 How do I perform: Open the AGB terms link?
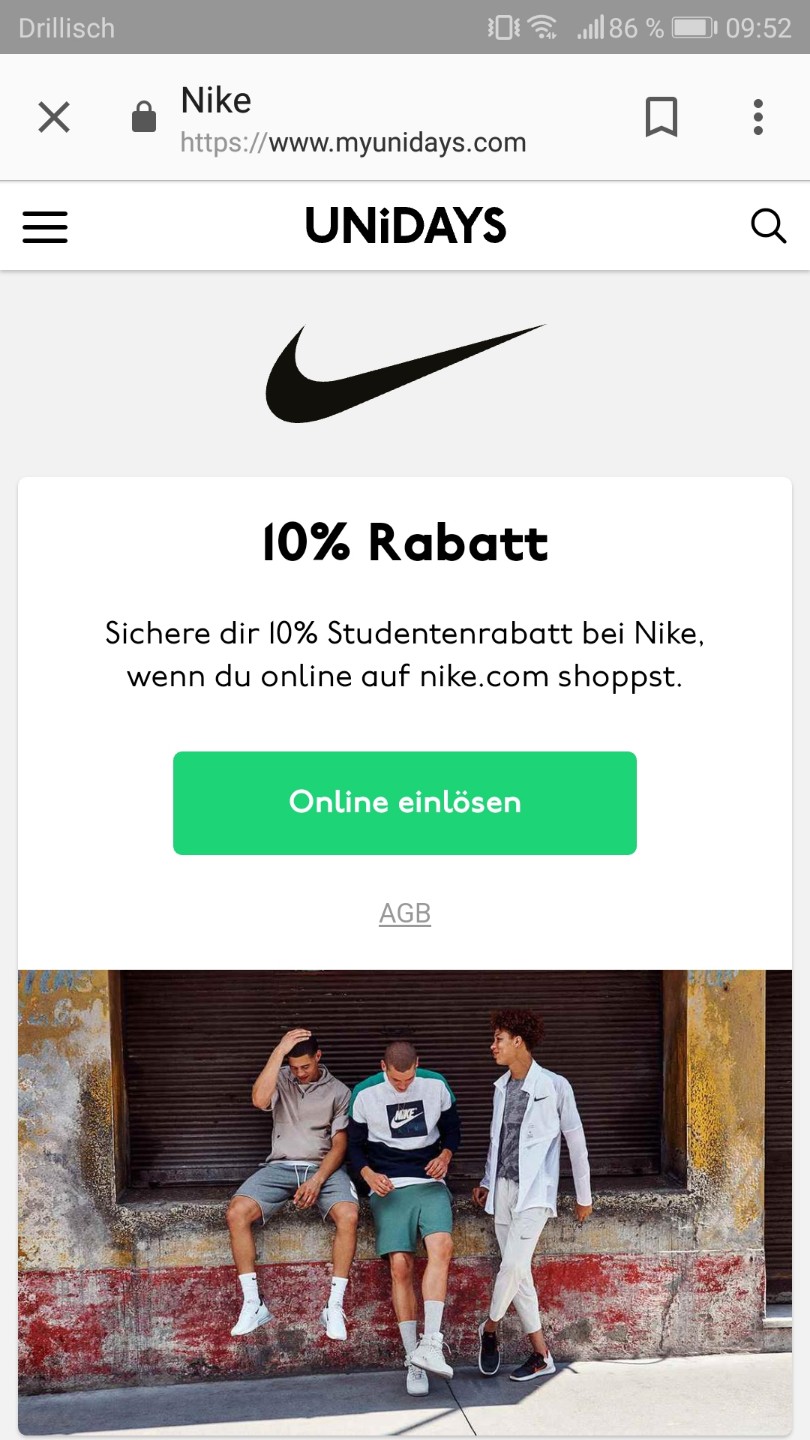tap(405, 913)
